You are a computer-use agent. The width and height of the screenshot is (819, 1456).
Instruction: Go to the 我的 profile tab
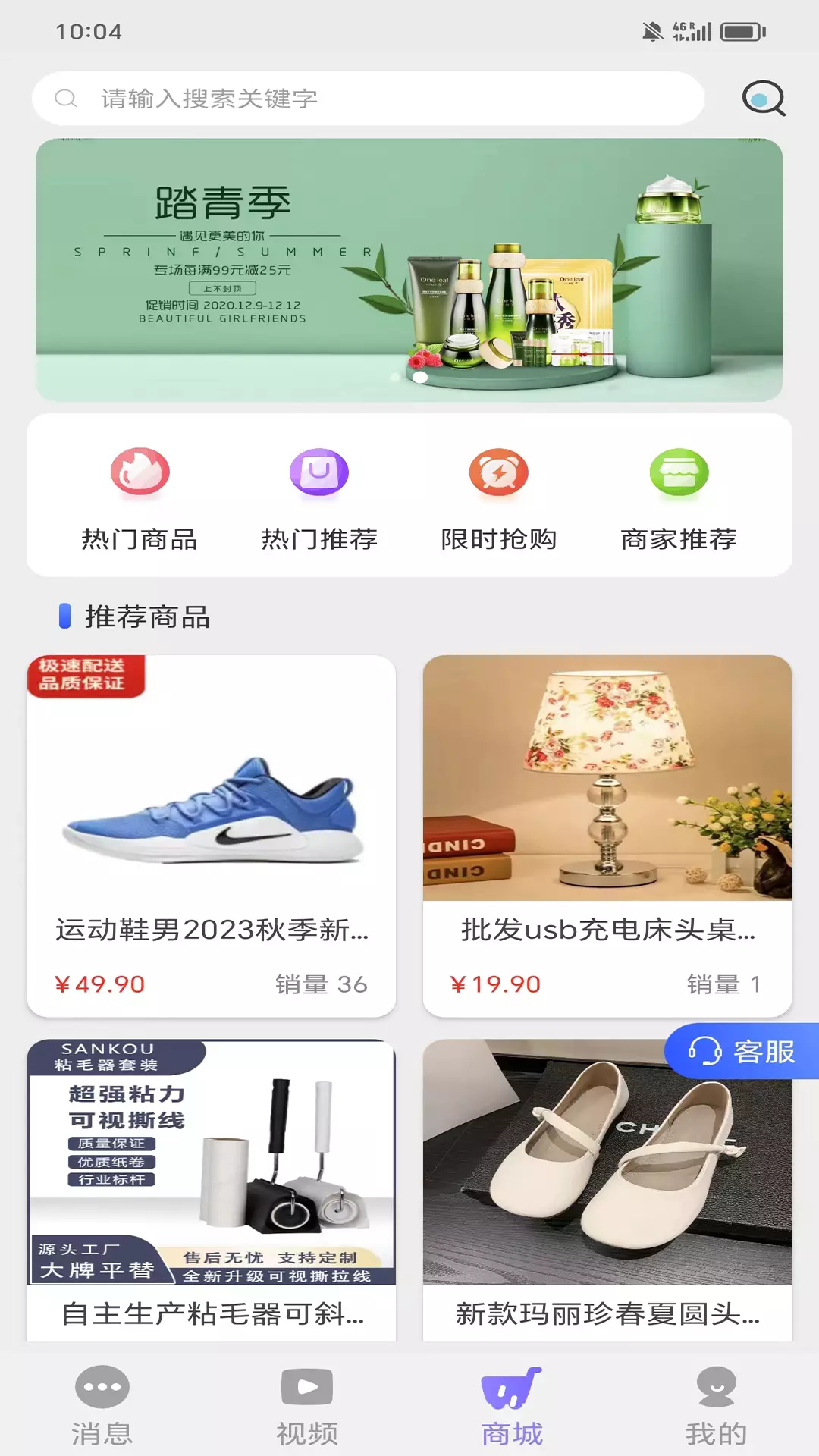pyautogui.click(x=717, y=1406)
